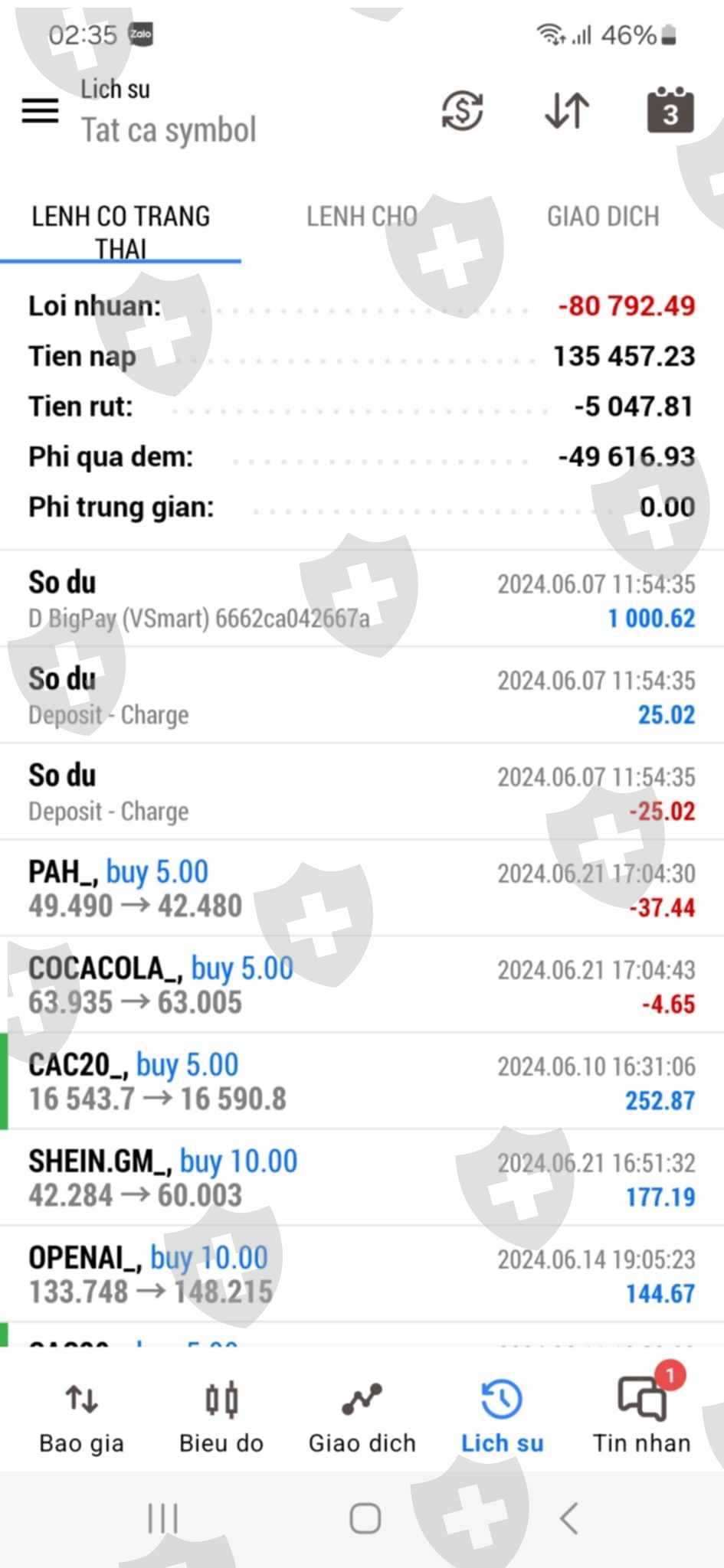Open the hamburger drawer menu
Image resolution: width=724 pixels, height=1568 pixels.
(40, 111)
